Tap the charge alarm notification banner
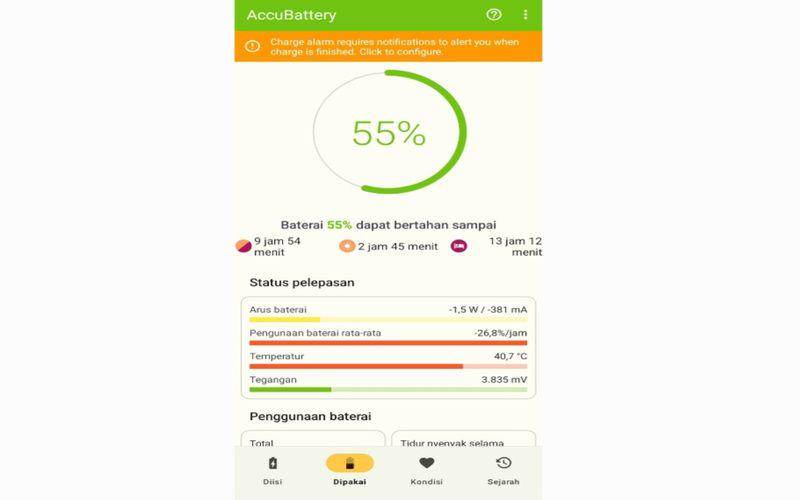The height and width of the screenshot is (500, 800). coord(388,46)
